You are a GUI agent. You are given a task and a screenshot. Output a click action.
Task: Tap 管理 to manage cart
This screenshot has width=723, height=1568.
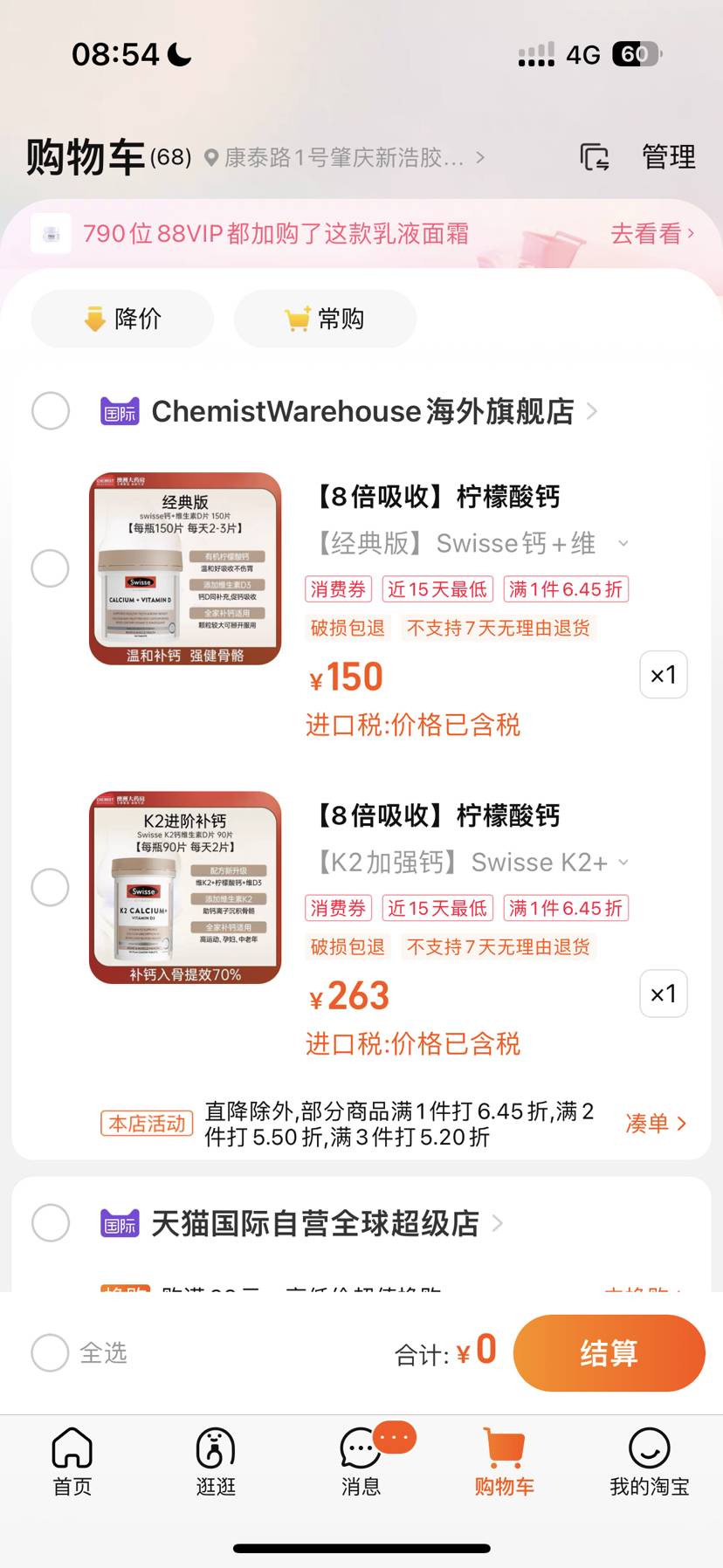[x=668, y=157]
